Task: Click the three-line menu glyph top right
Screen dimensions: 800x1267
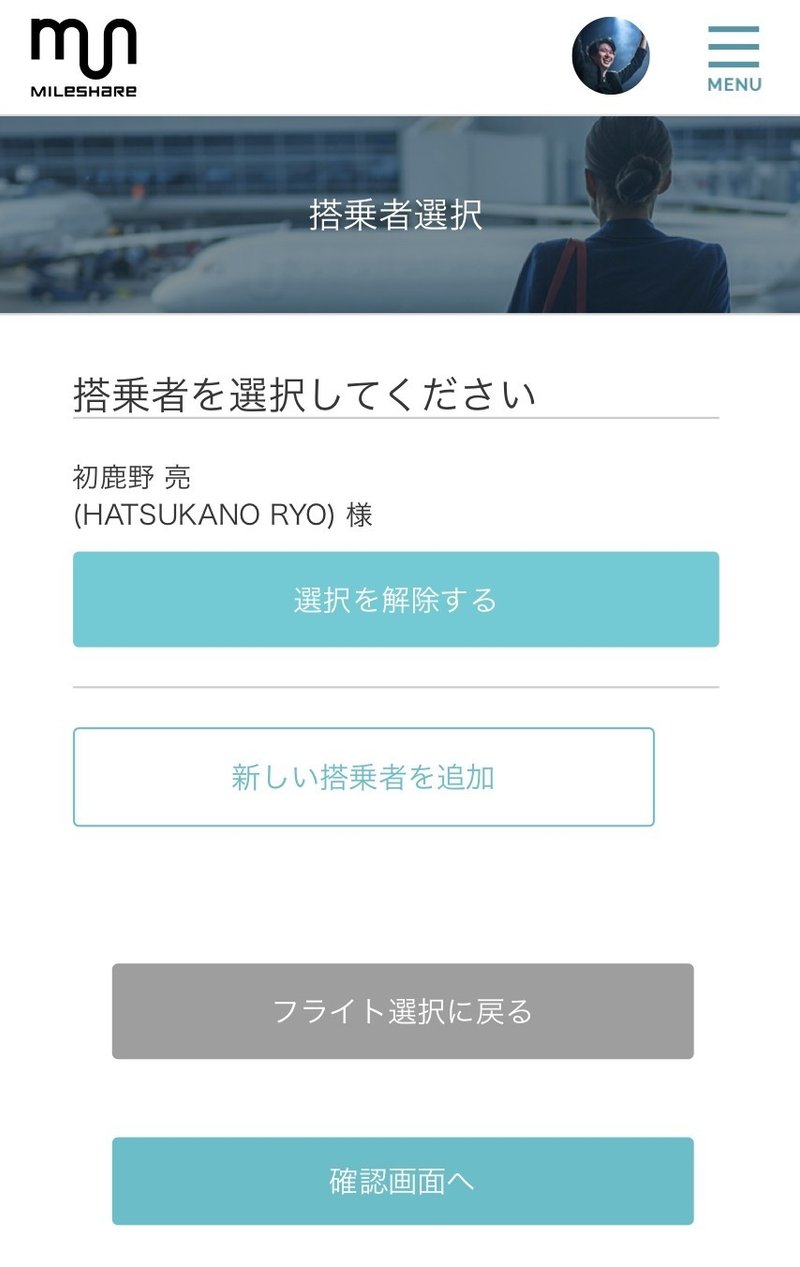Action: [x=732, y=45]
